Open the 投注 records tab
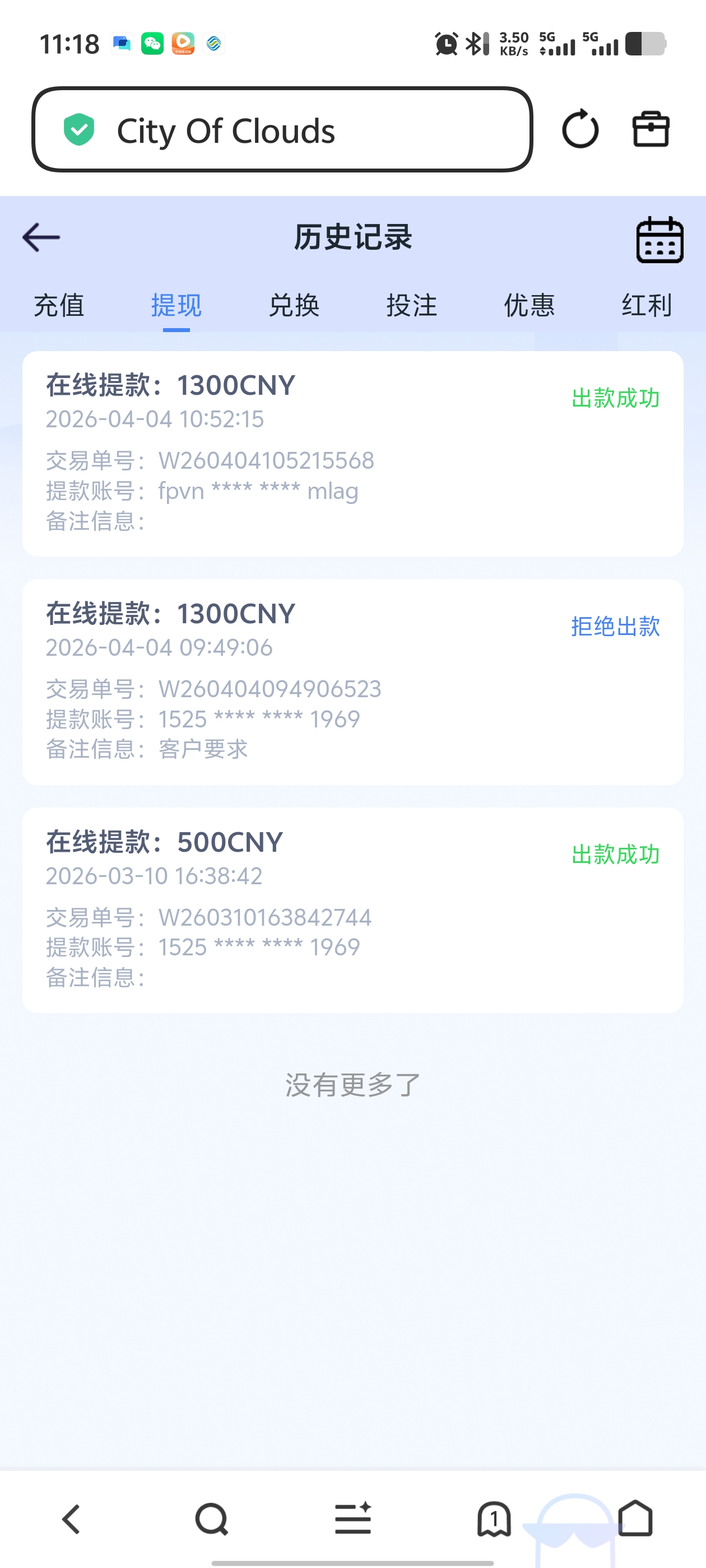Viewport: 706px width, 1568px height. coord(412,306)
